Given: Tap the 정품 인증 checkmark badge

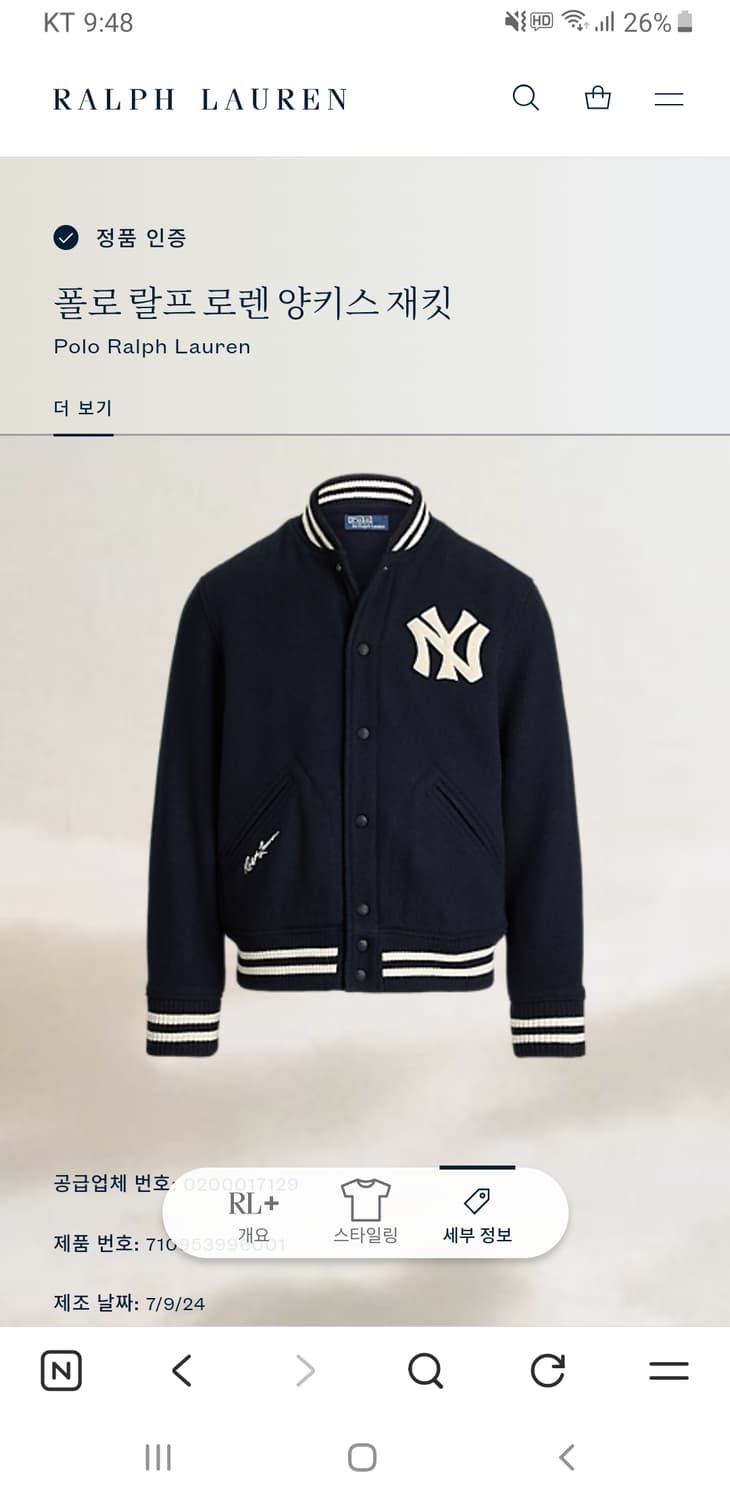Looking at the screenshot, I should [66, 239].
